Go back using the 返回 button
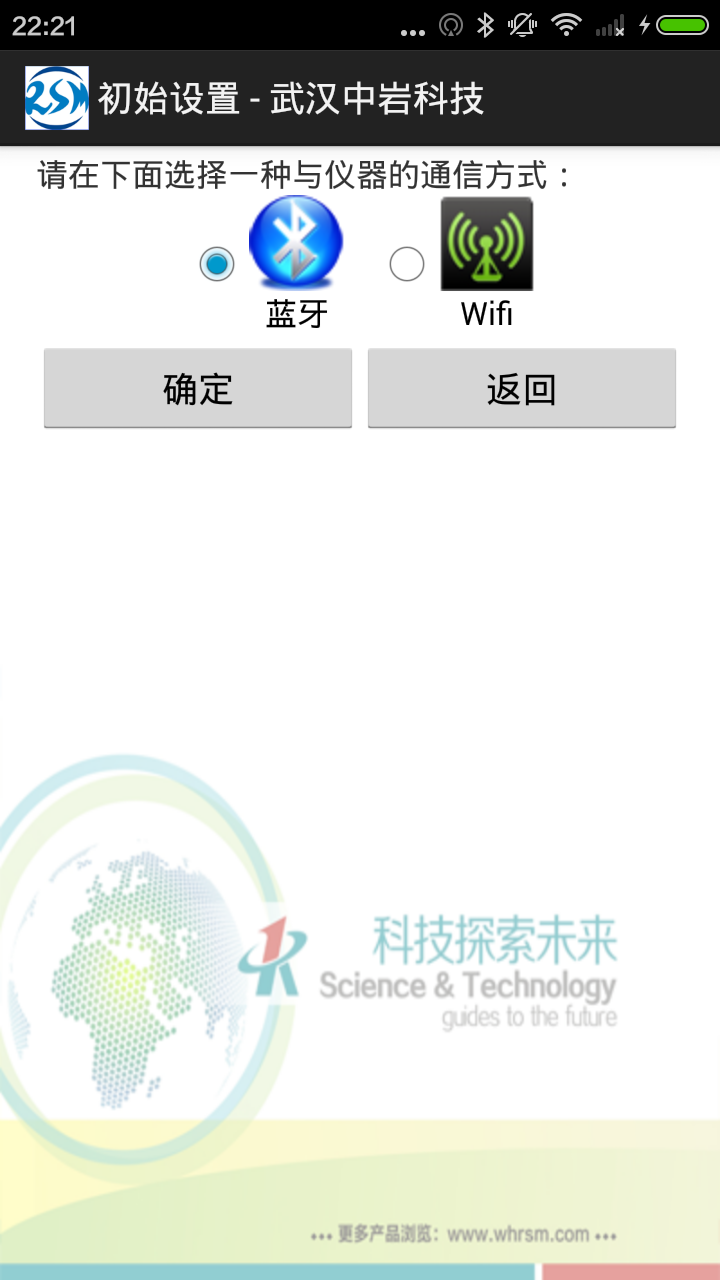Viewport: 720px width, 1280px height. point(521,389)
